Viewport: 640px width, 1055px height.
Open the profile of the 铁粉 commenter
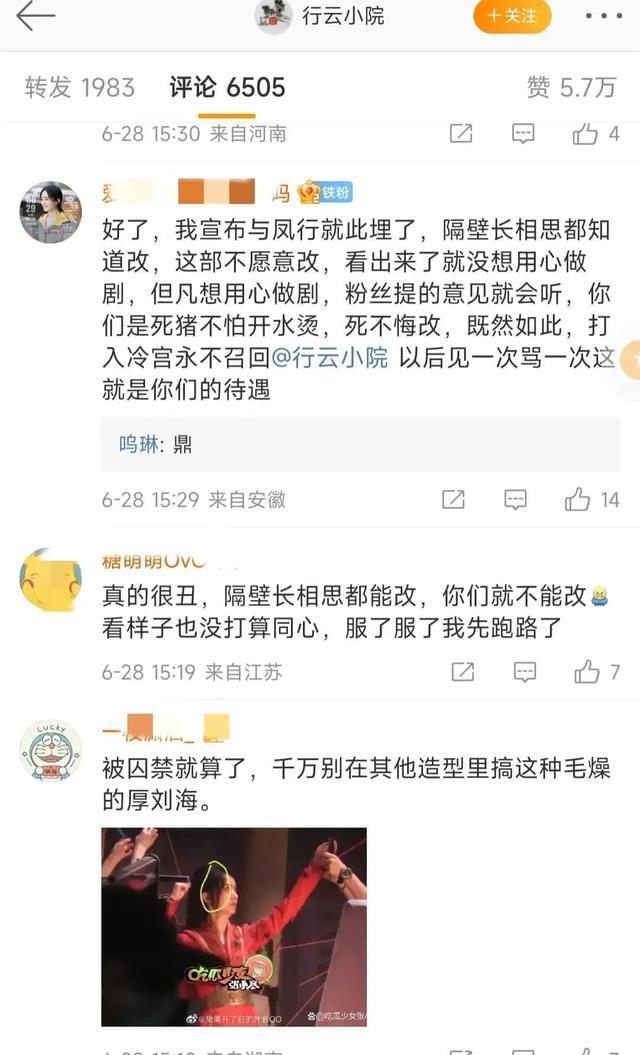[50, 212]
